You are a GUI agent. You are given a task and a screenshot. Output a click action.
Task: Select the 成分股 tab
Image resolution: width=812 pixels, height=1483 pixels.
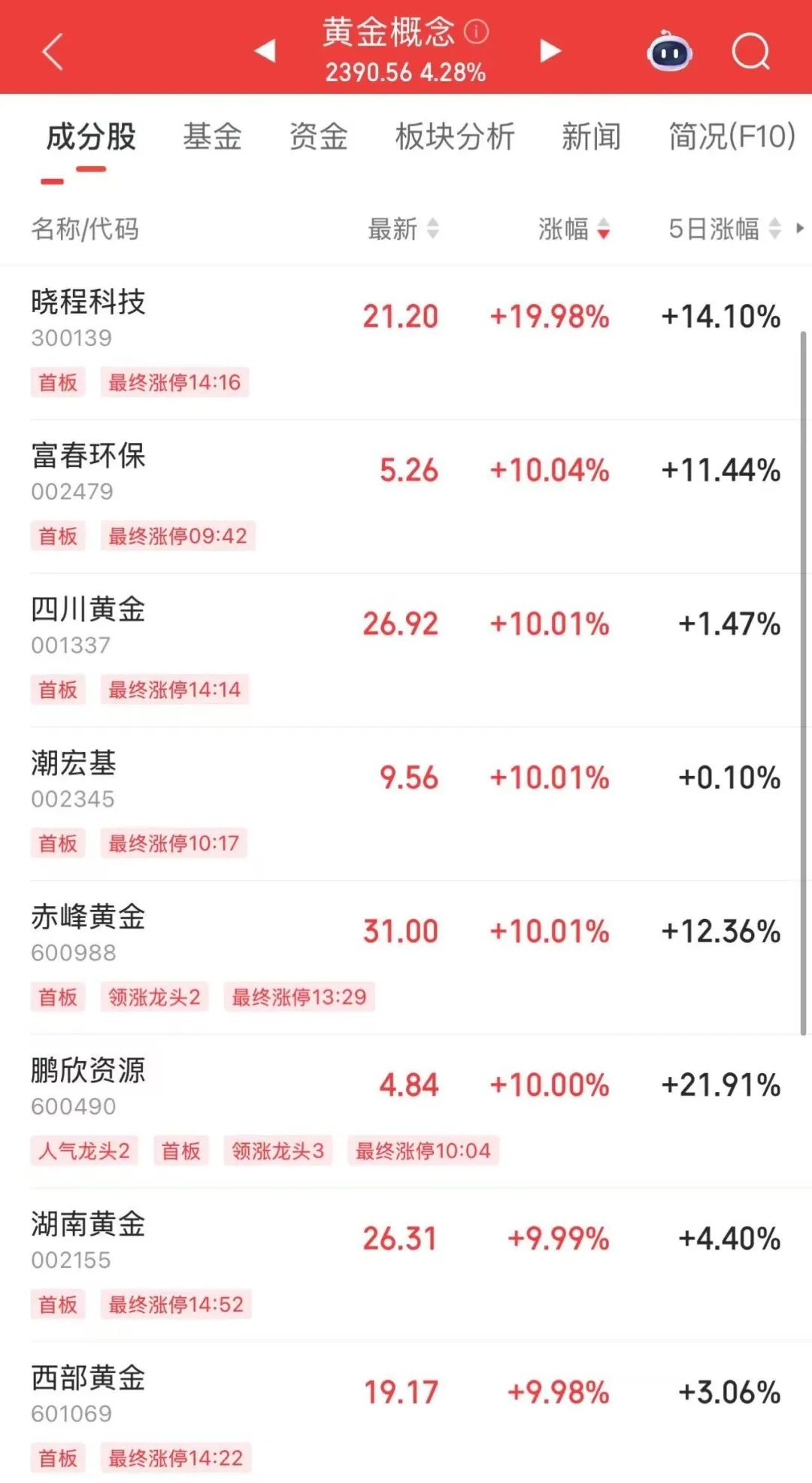tap(91, 137)
